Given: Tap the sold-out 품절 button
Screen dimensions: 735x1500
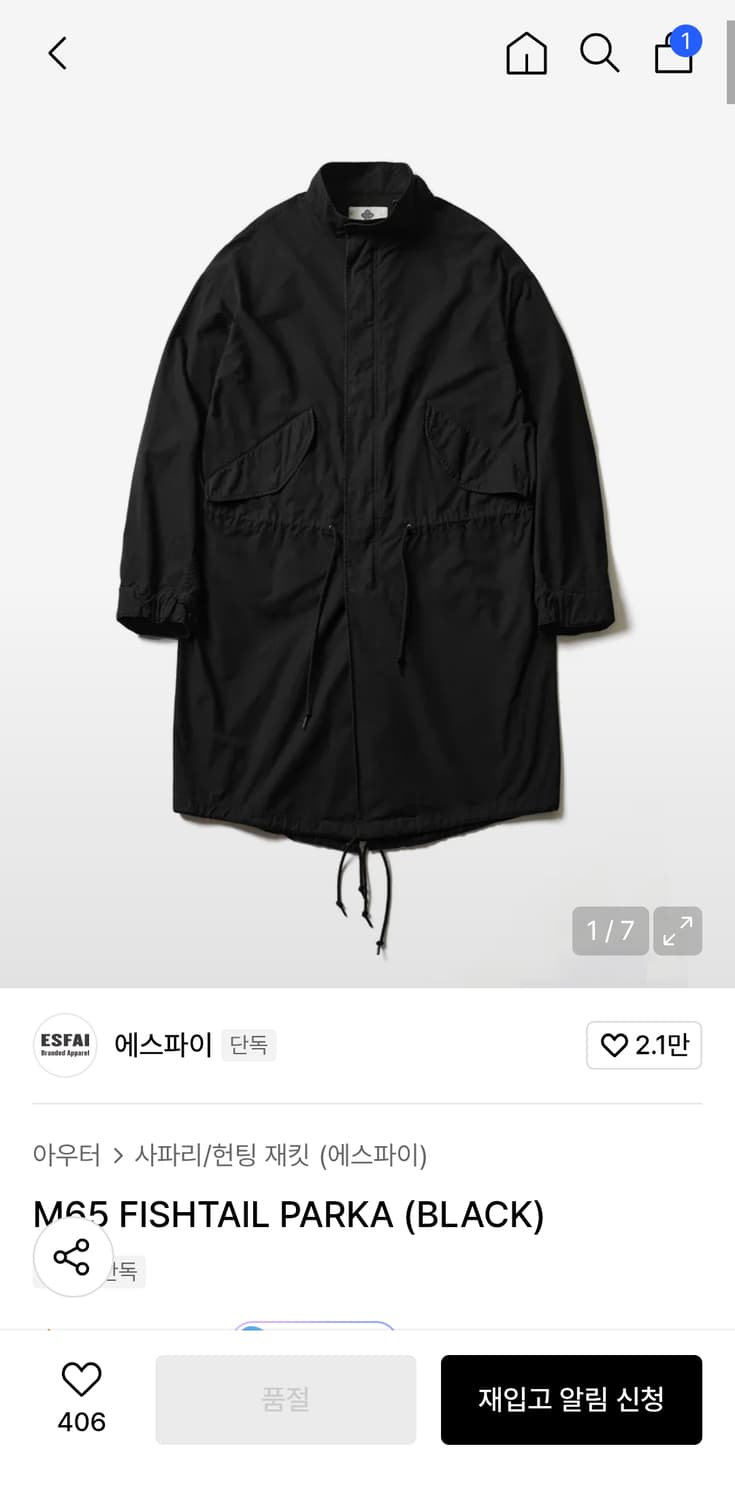Looking at the screenshot, I should (285, 1400).
